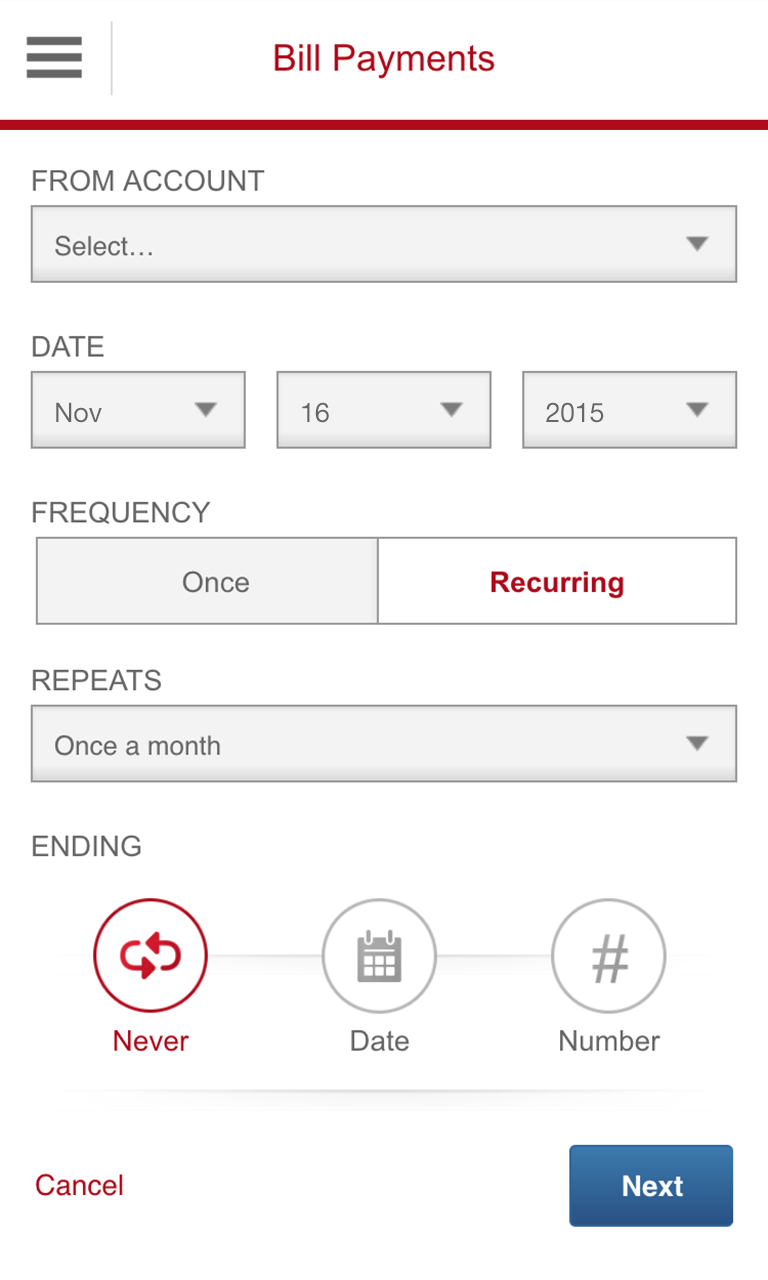The image size is (768, 1280).
Task: Tap the Next button
Action: 651,1185
